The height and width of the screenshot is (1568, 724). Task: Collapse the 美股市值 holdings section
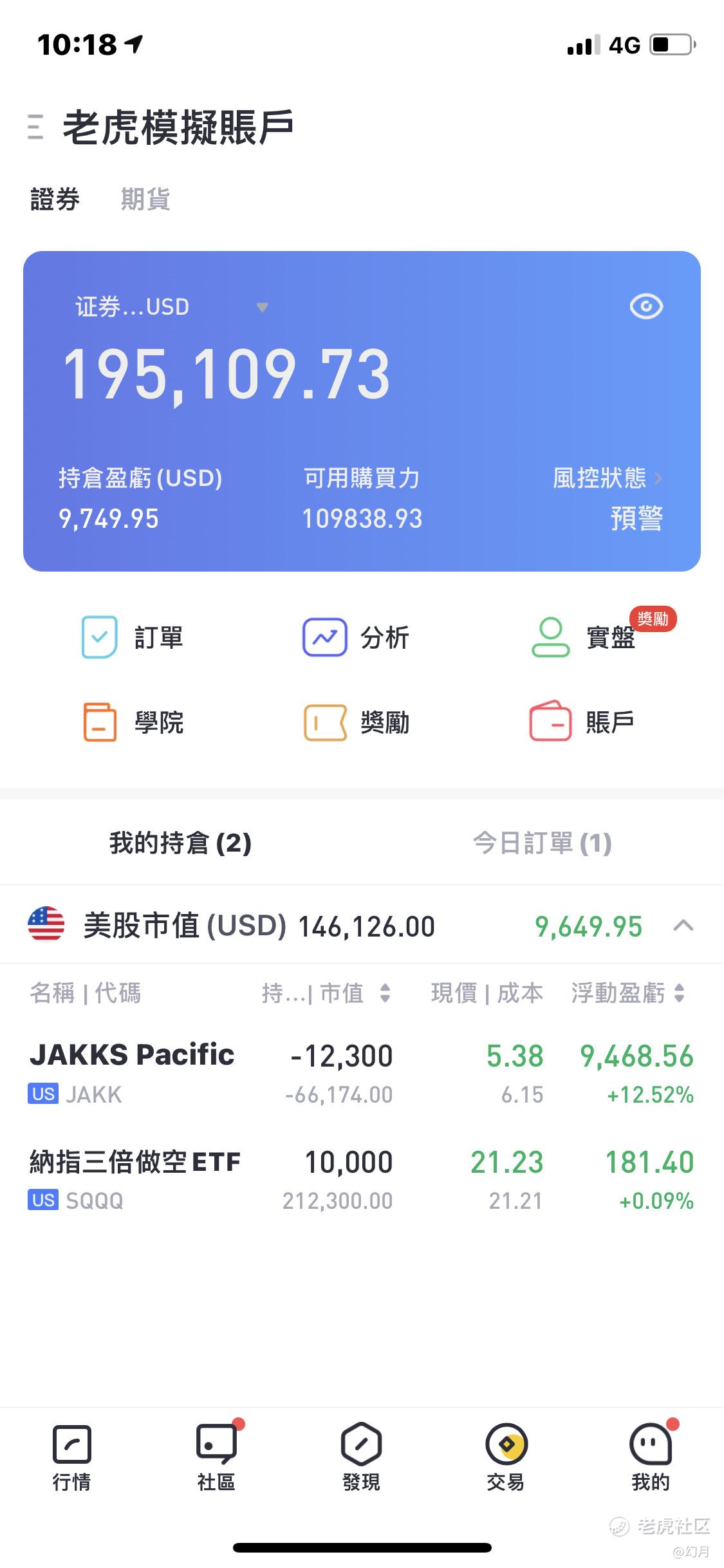[x=683, y=926]
